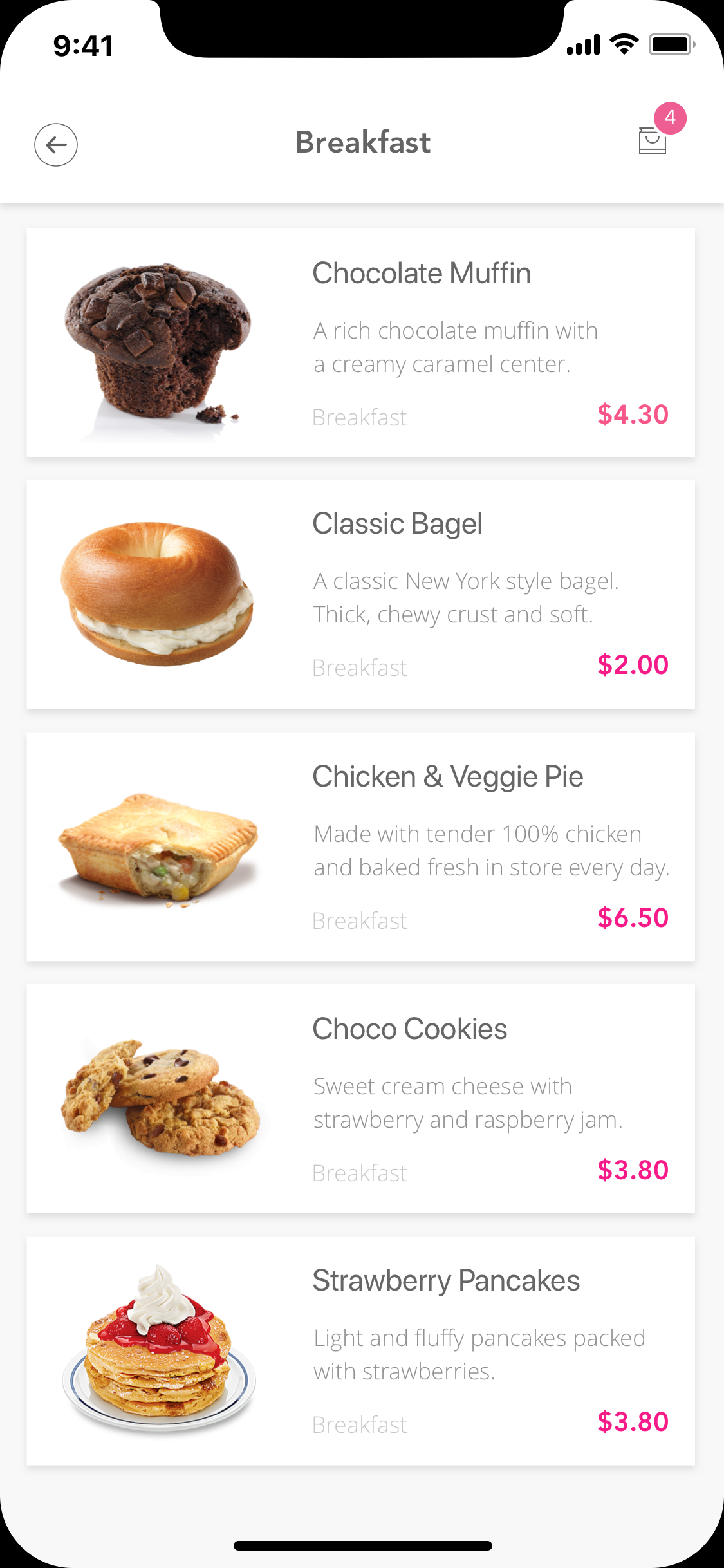This screenshot has width=724, height=1568.
Task: Open the Chocolate Muffin item
Action: coord(360,342)
